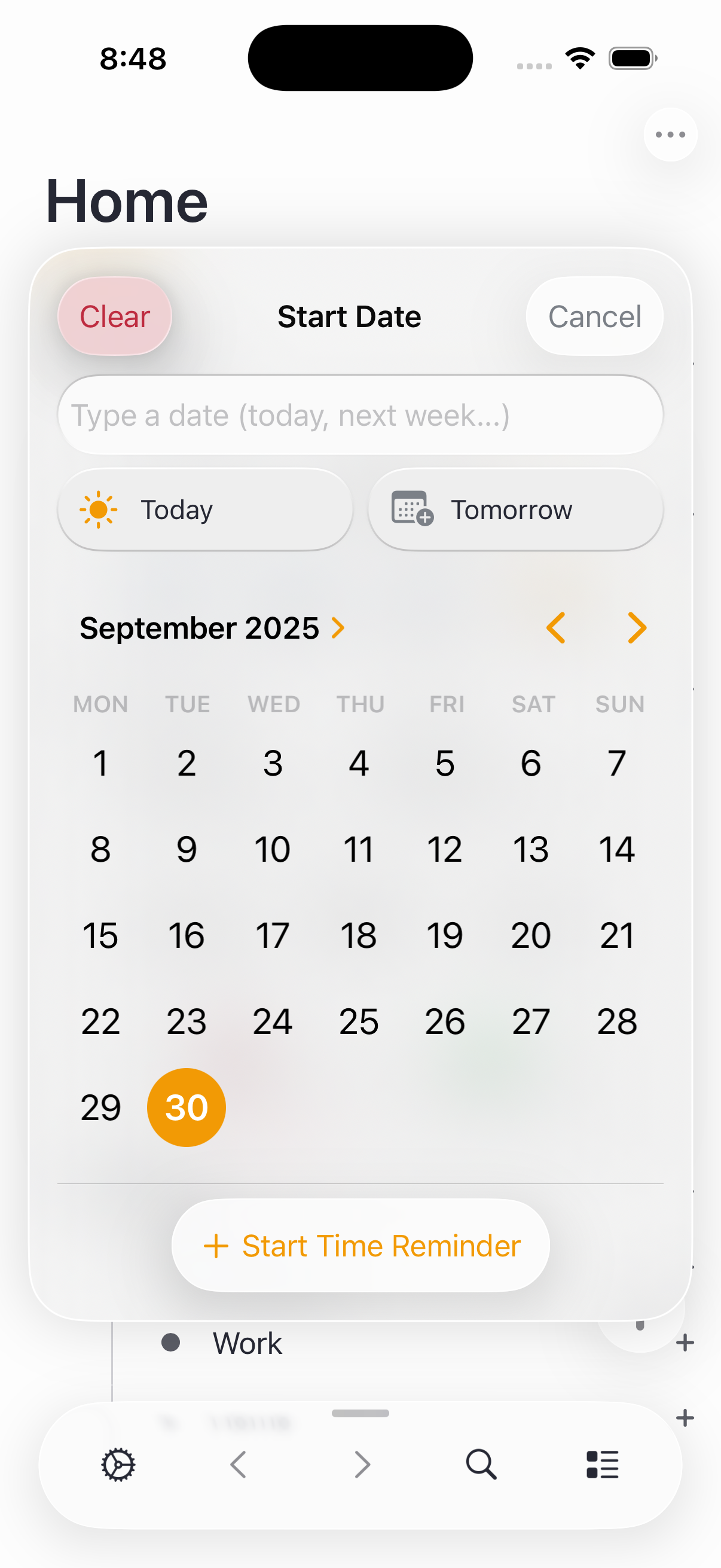The height and width of the screenshot is (1568, 721).
Task: Set start date to Today
Action: pyautogui.click(x=205, y=510)
